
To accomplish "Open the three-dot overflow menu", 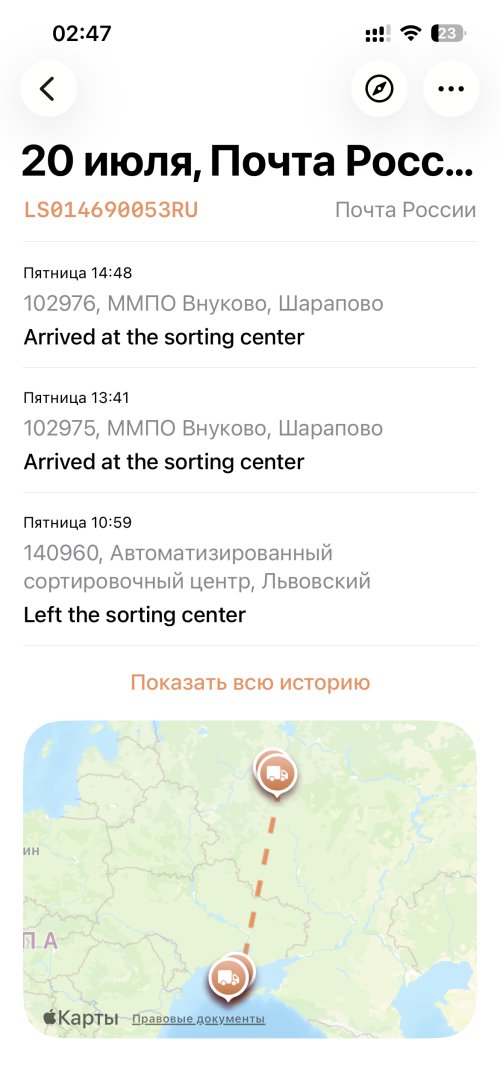I will point(451,88).
